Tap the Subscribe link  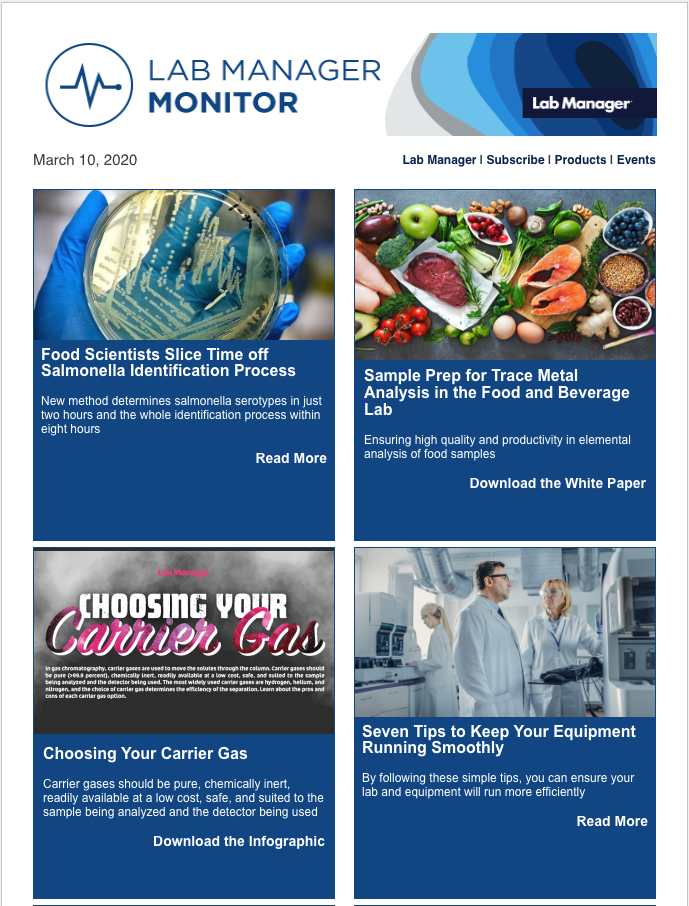click(515, 160)
